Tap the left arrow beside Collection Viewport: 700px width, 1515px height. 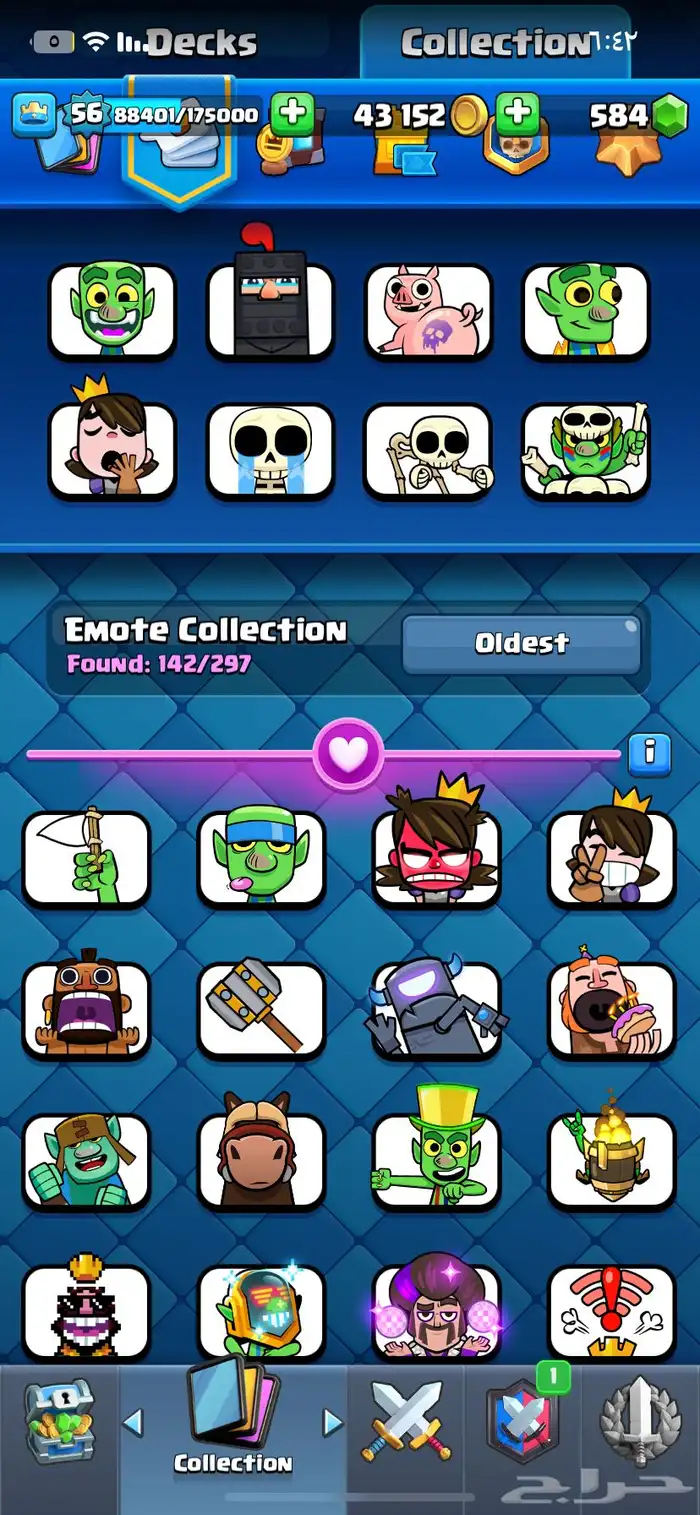click(x=133, y=1422)
